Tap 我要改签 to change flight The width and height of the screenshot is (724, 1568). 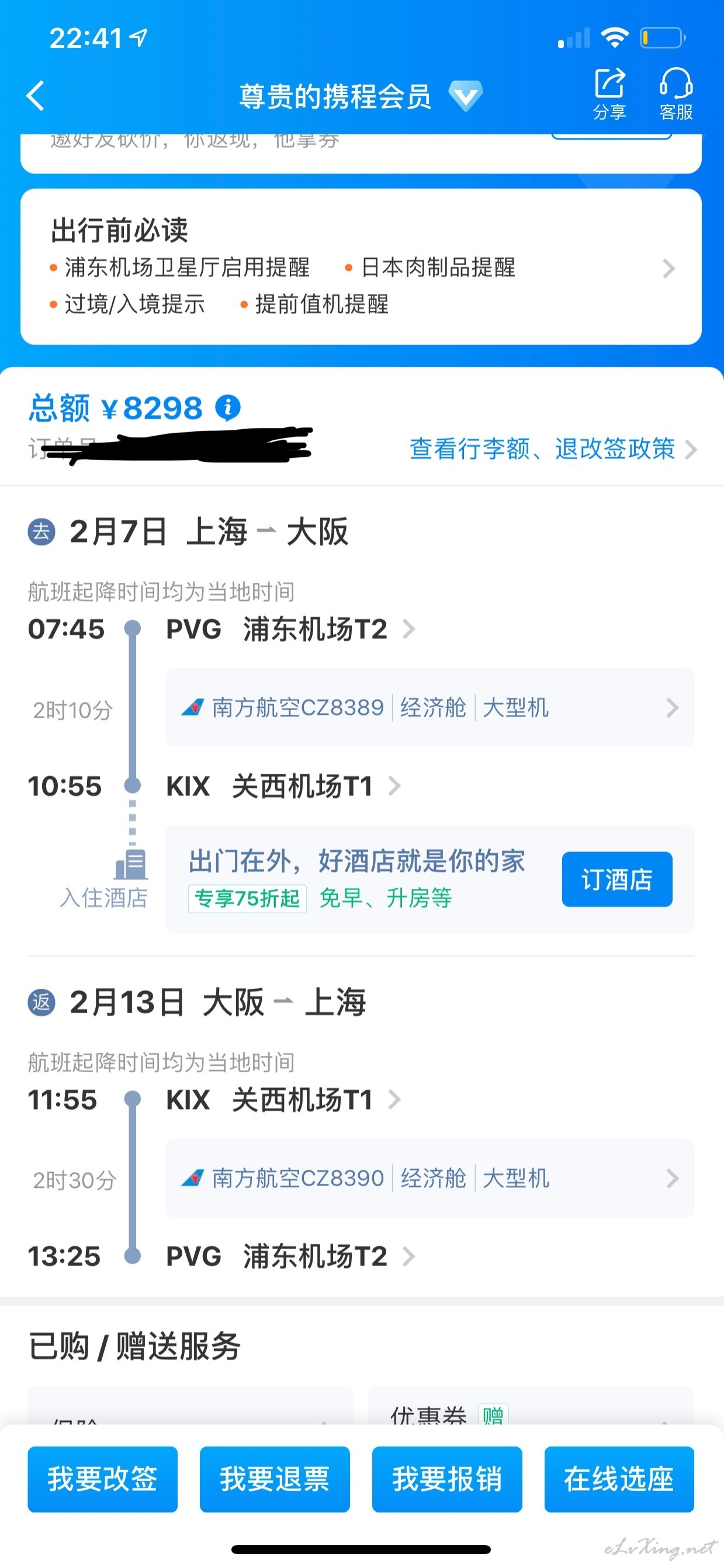(x=102, y=1479)
